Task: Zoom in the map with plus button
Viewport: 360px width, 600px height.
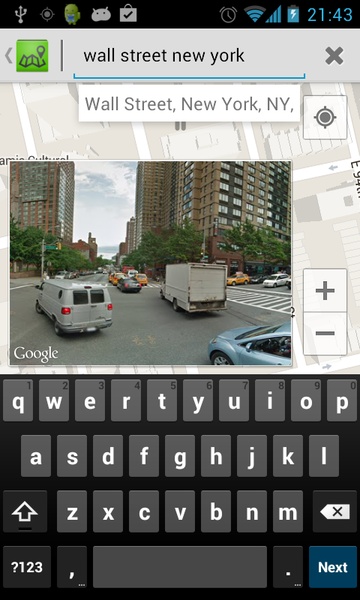Action: click(x=325, y=290)
